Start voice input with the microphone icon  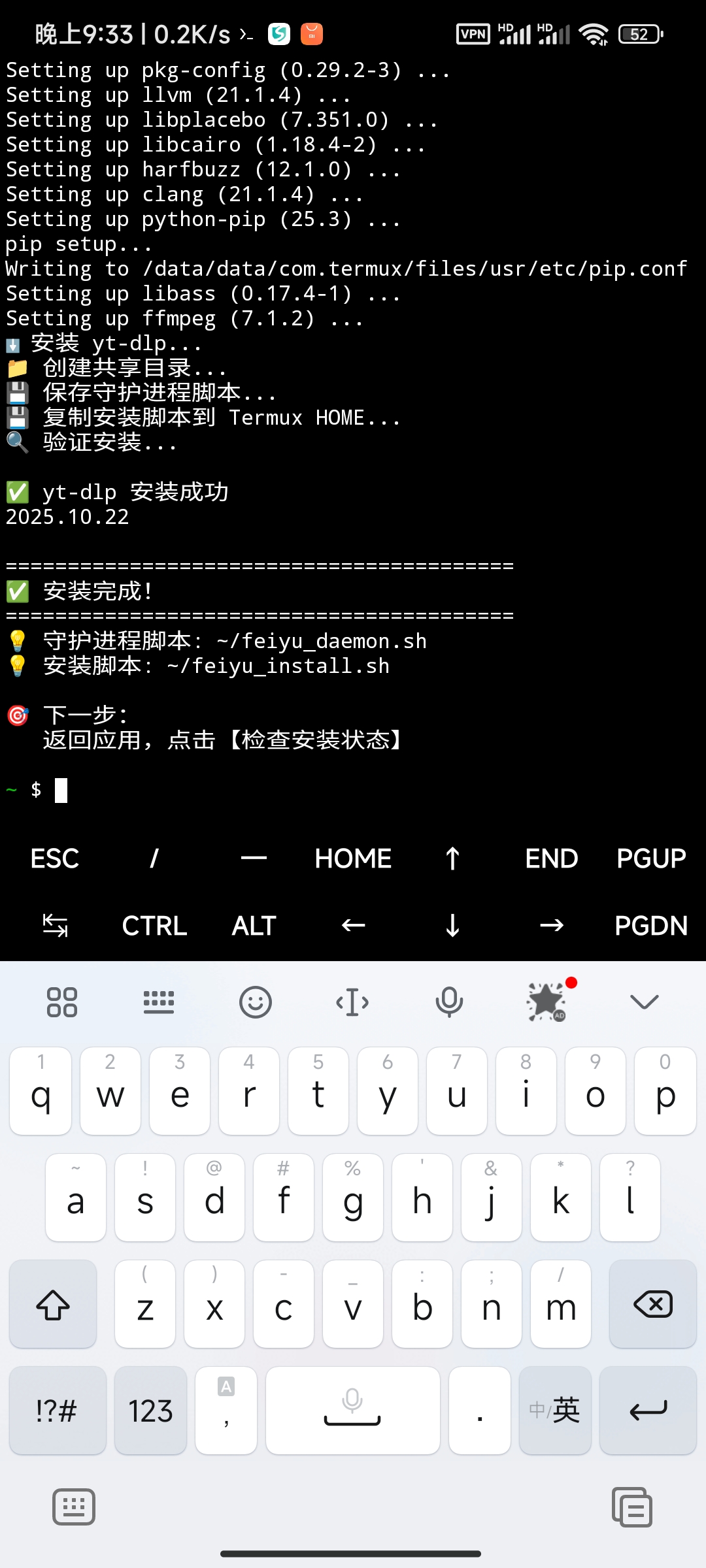tap(449, 1002)
